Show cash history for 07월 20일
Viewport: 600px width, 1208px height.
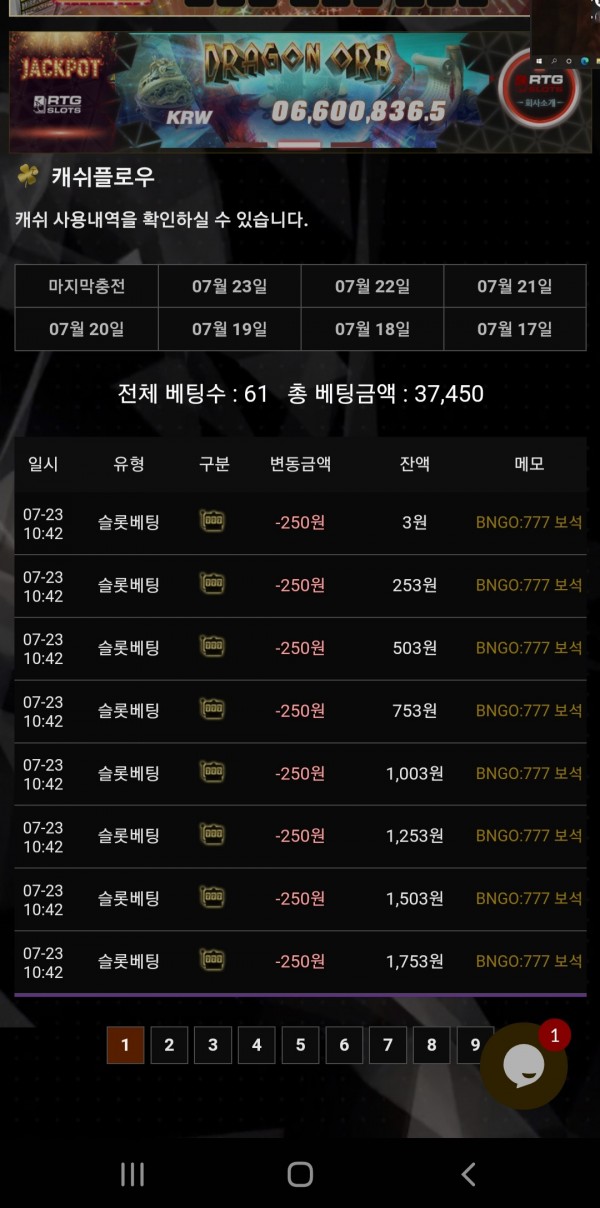(87, 329)
